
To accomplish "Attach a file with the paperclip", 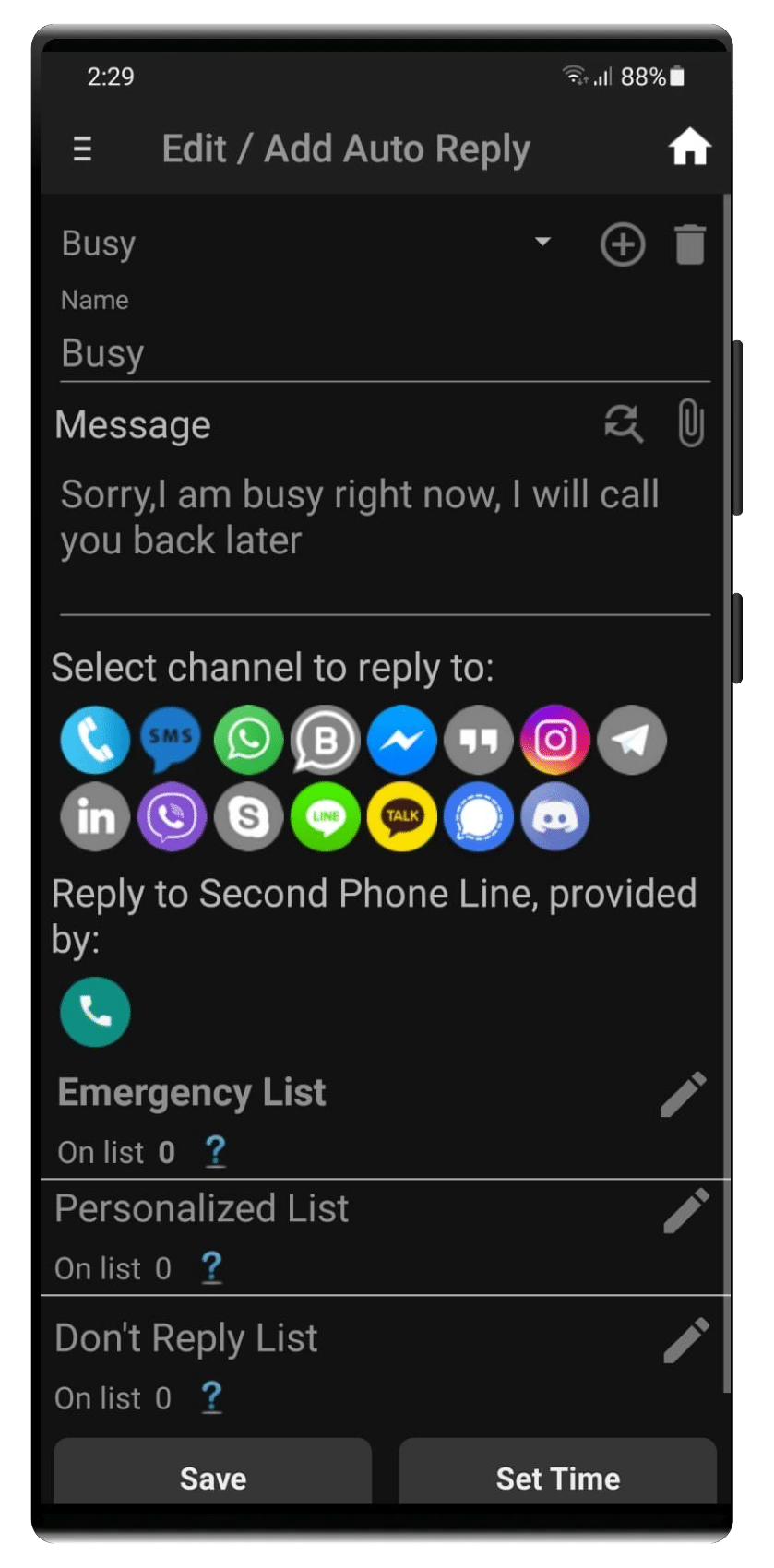I will tap(690, 423).
